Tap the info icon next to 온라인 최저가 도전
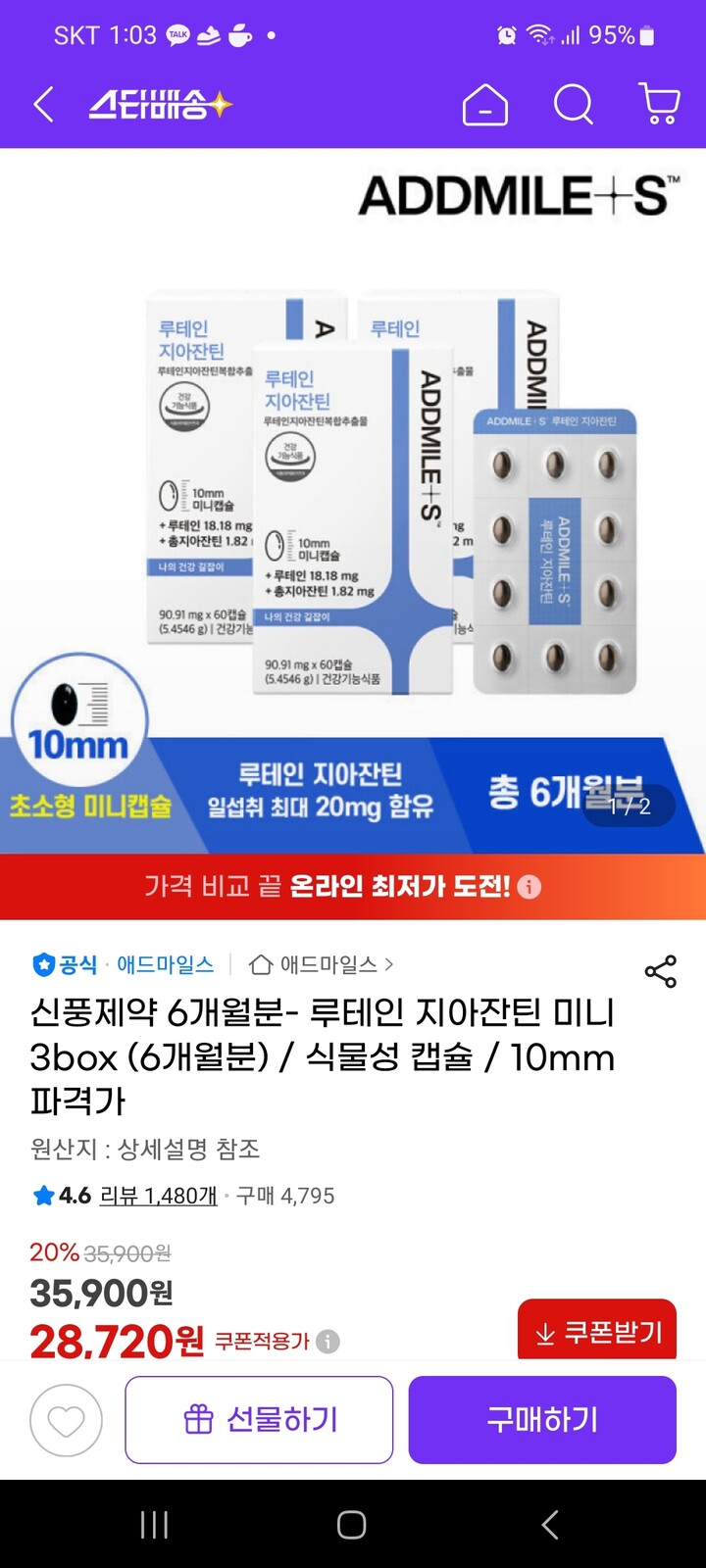Image resolution: width=706 pixels, height=1568 pixels. [529, 886]
